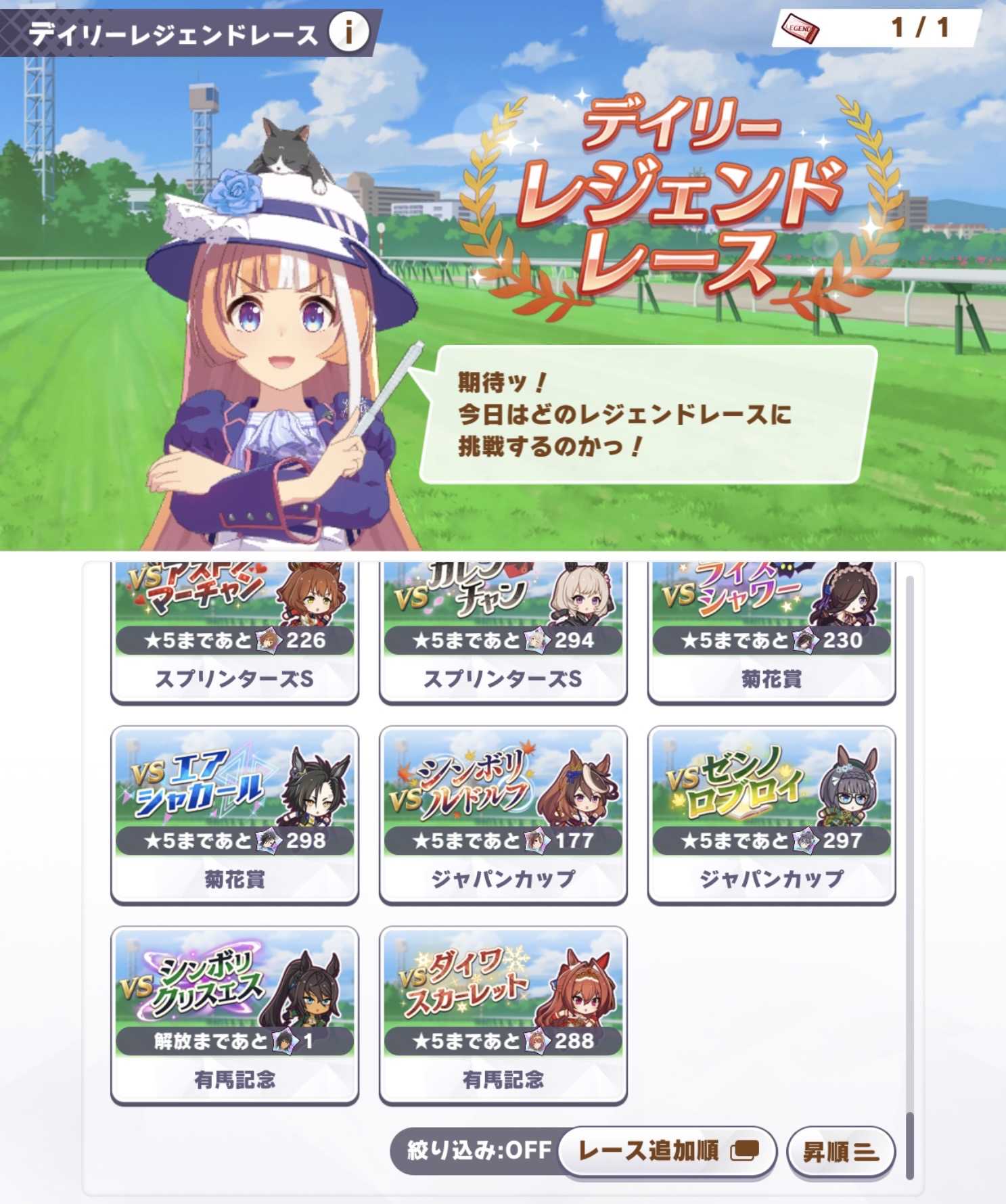Change sorting with レース追加順 button
Viewport: 1006px width, 1204px height.
(666, 1150)
